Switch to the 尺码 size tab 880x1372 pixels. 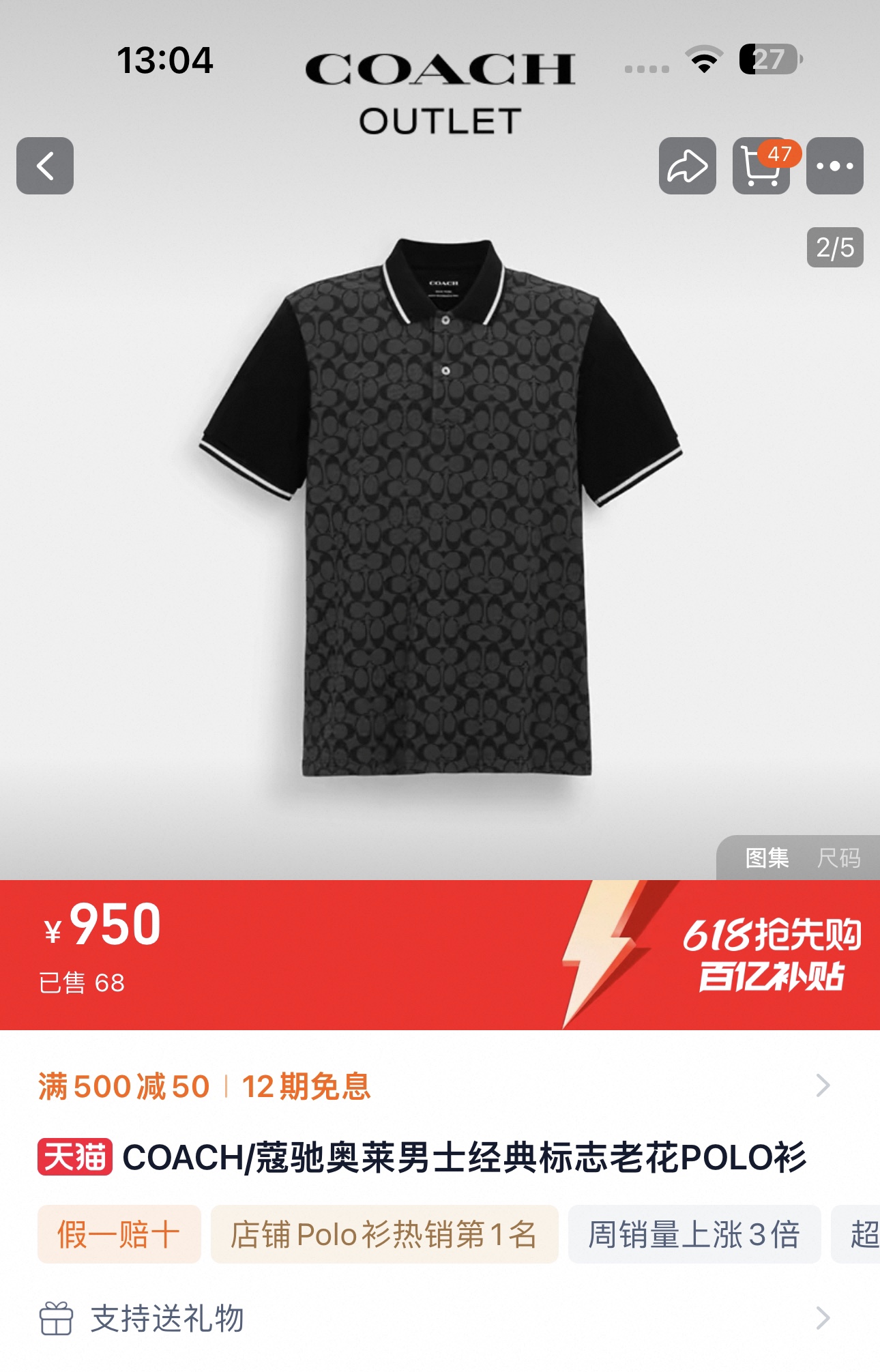[838, 858]
